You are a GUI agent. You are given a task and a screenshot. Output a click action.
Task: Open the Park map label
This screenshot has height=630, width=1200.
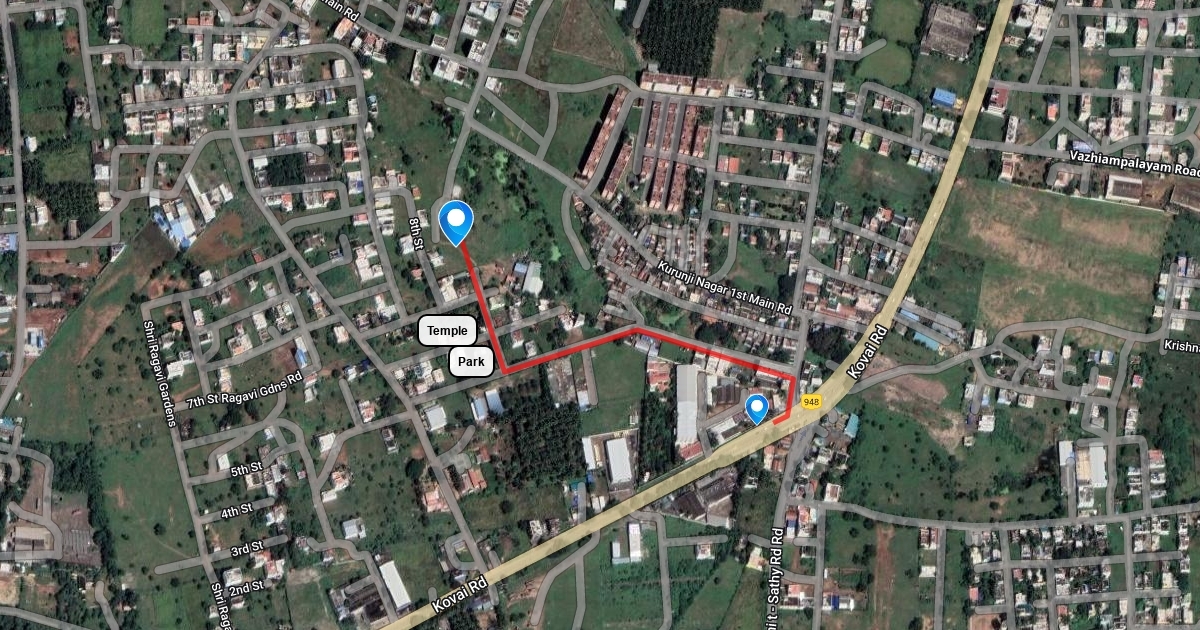[x=471, y=361]
